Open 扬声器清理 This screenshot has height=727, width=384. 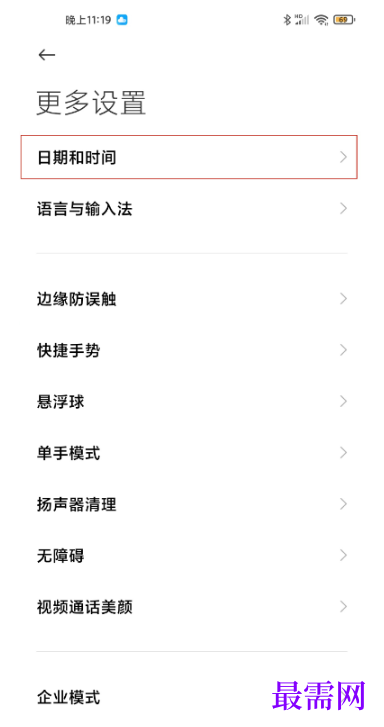(192, 504)
